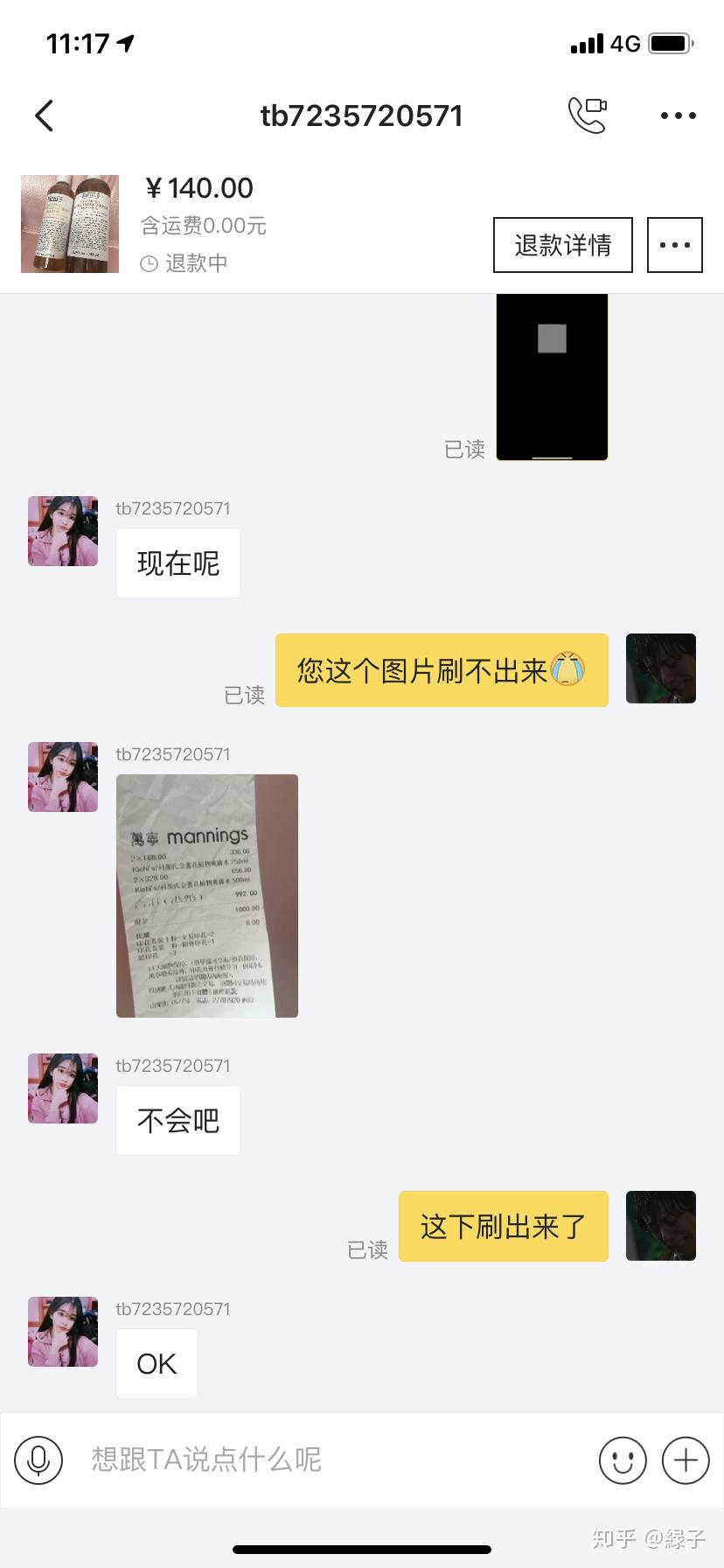Screen dimensions: 724x1568
Task: Open 退款详情 refund details
Action: (562, 245)
